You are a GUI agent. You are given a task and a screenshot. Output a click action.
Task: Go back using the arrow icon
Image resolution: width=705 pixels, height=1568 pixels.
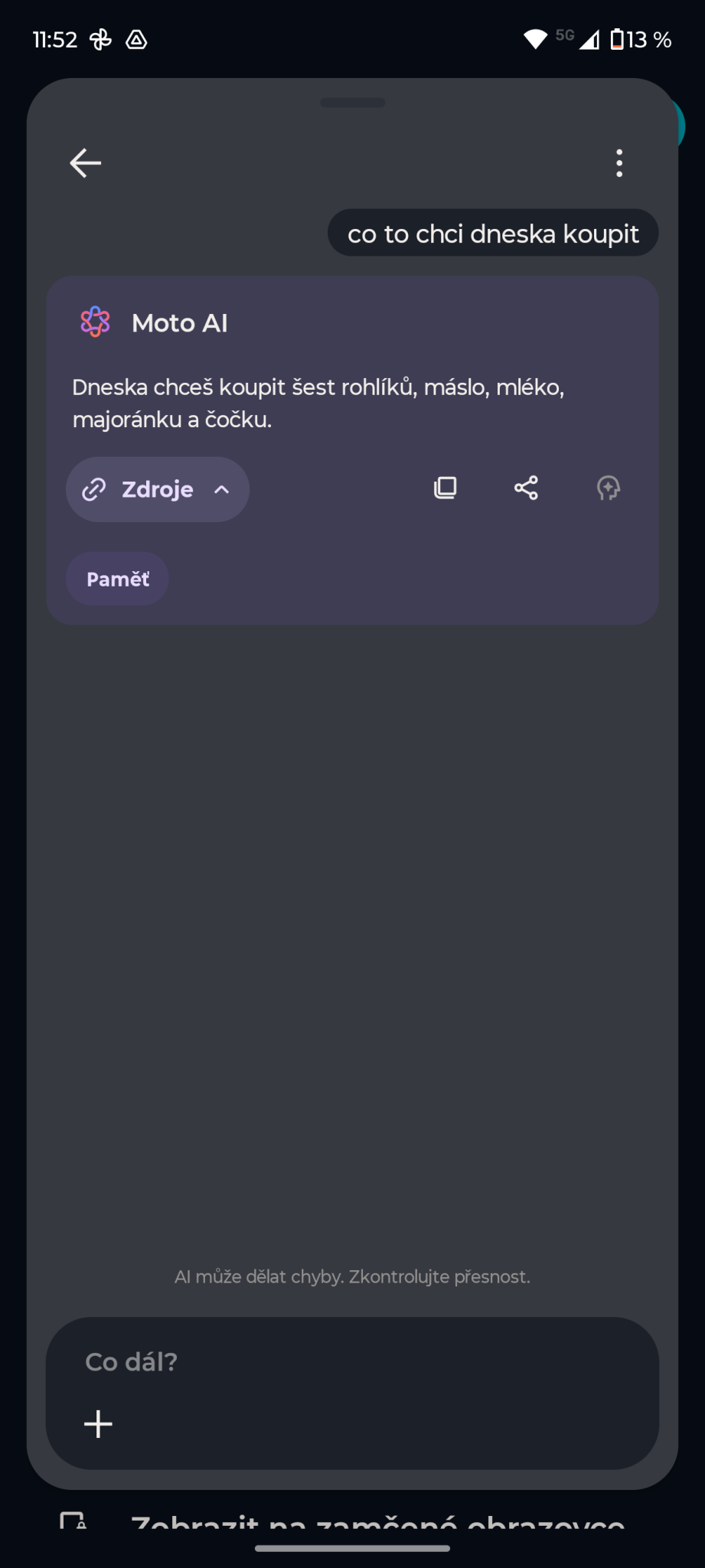pyautogui.click(x=86, y=163)
